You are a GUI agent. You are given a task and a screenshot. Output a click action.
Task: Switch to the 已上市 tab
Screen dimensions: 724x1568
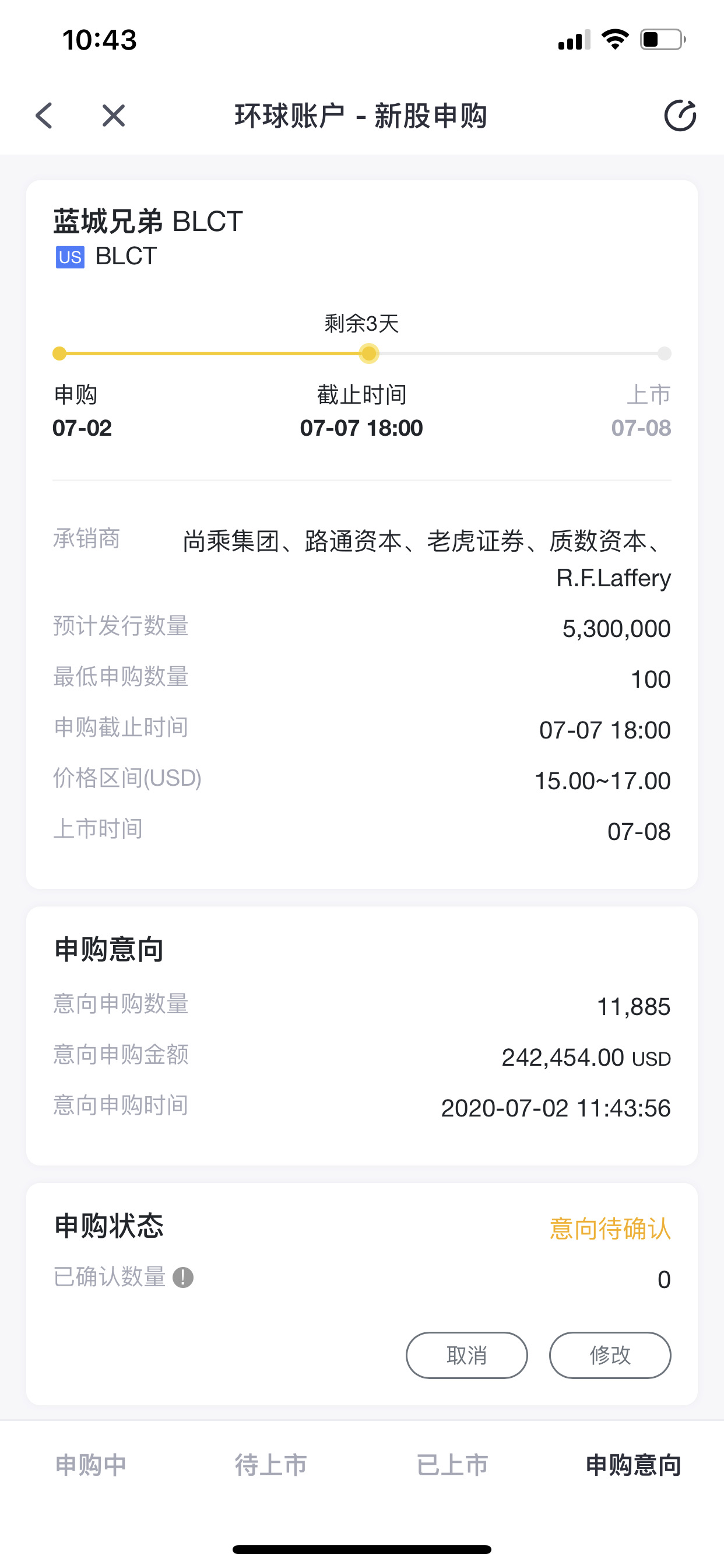[452, 1465]
